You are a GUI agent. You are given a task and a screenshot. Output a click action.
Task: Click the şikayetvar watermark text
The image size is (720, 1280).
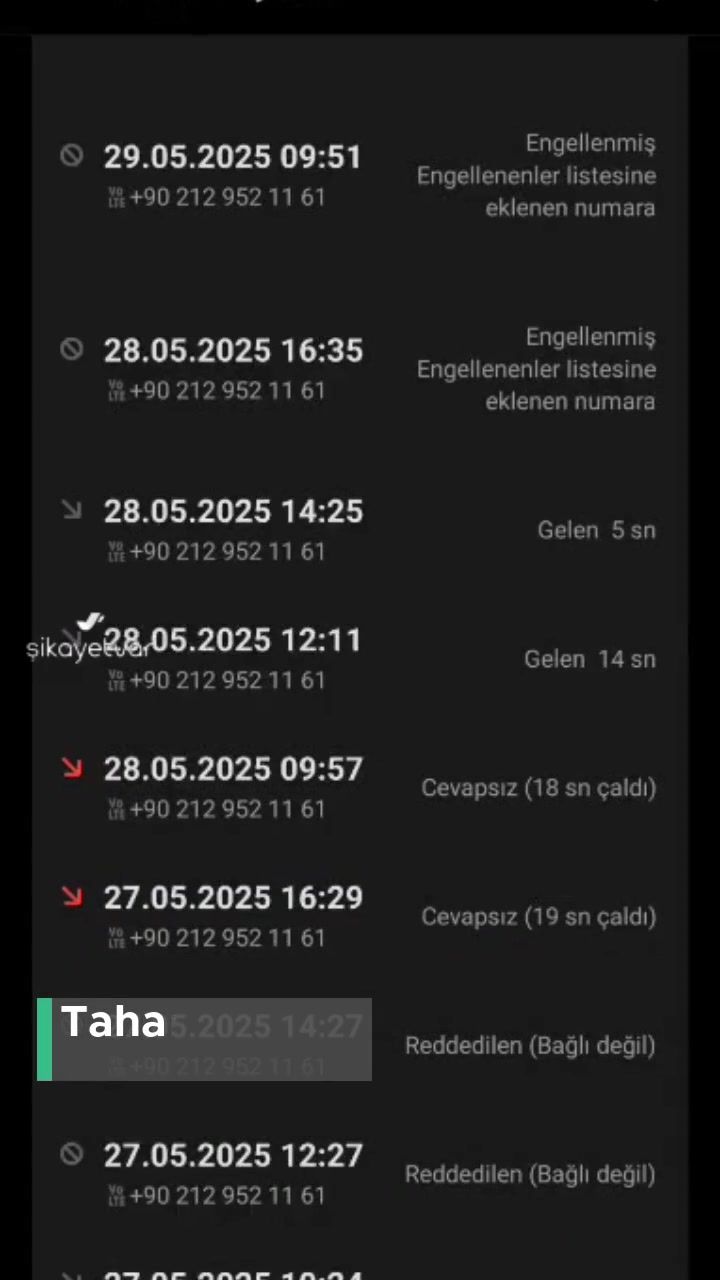(x=88, y=647)
